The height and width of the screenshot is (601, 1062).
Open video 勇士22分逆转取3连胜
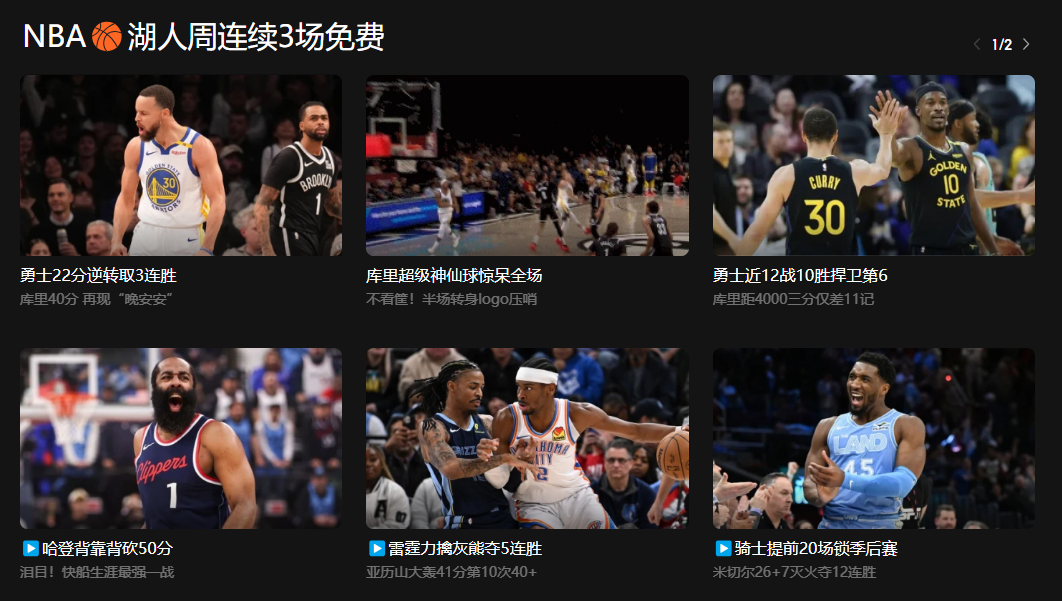(x=181, y=165)
